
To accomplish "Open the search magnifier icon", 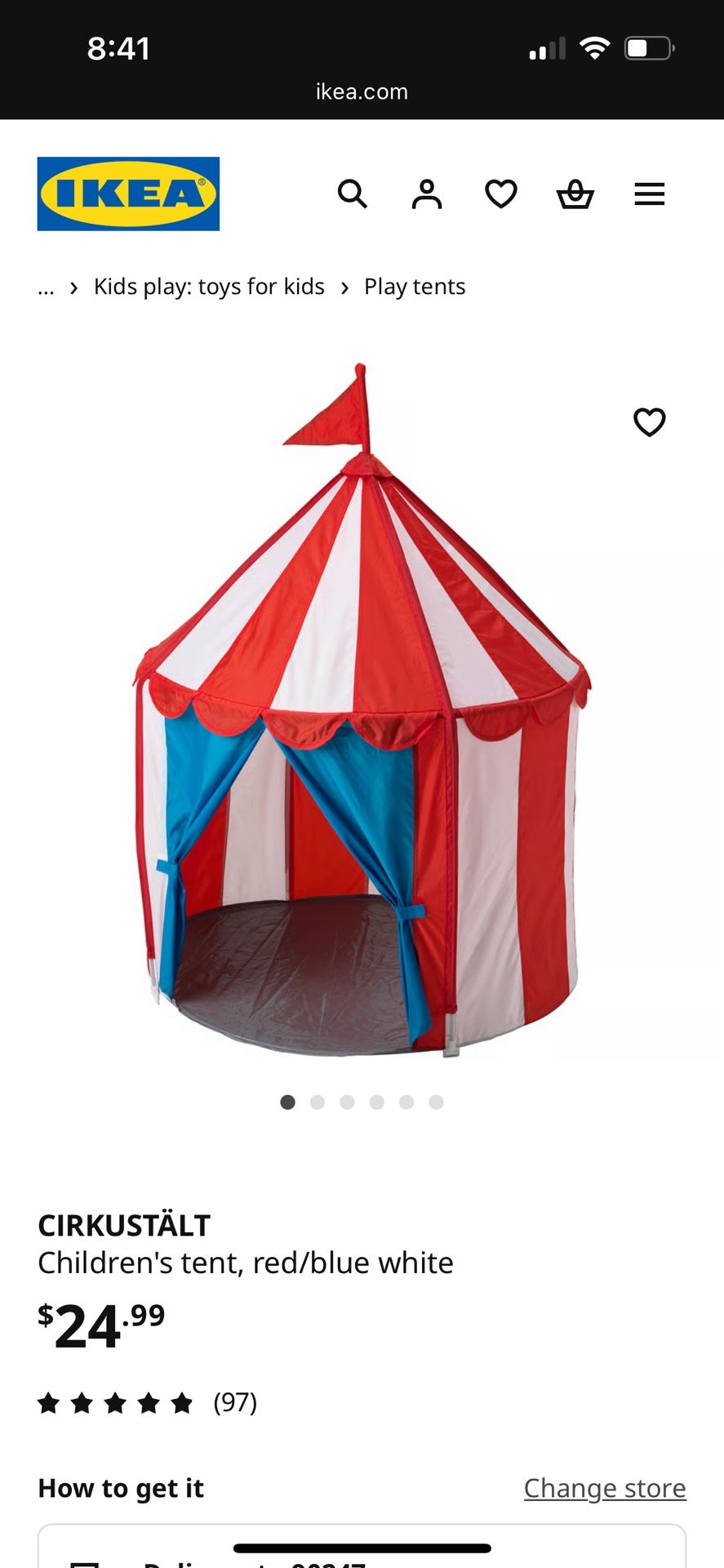I will tap(353, 194).
